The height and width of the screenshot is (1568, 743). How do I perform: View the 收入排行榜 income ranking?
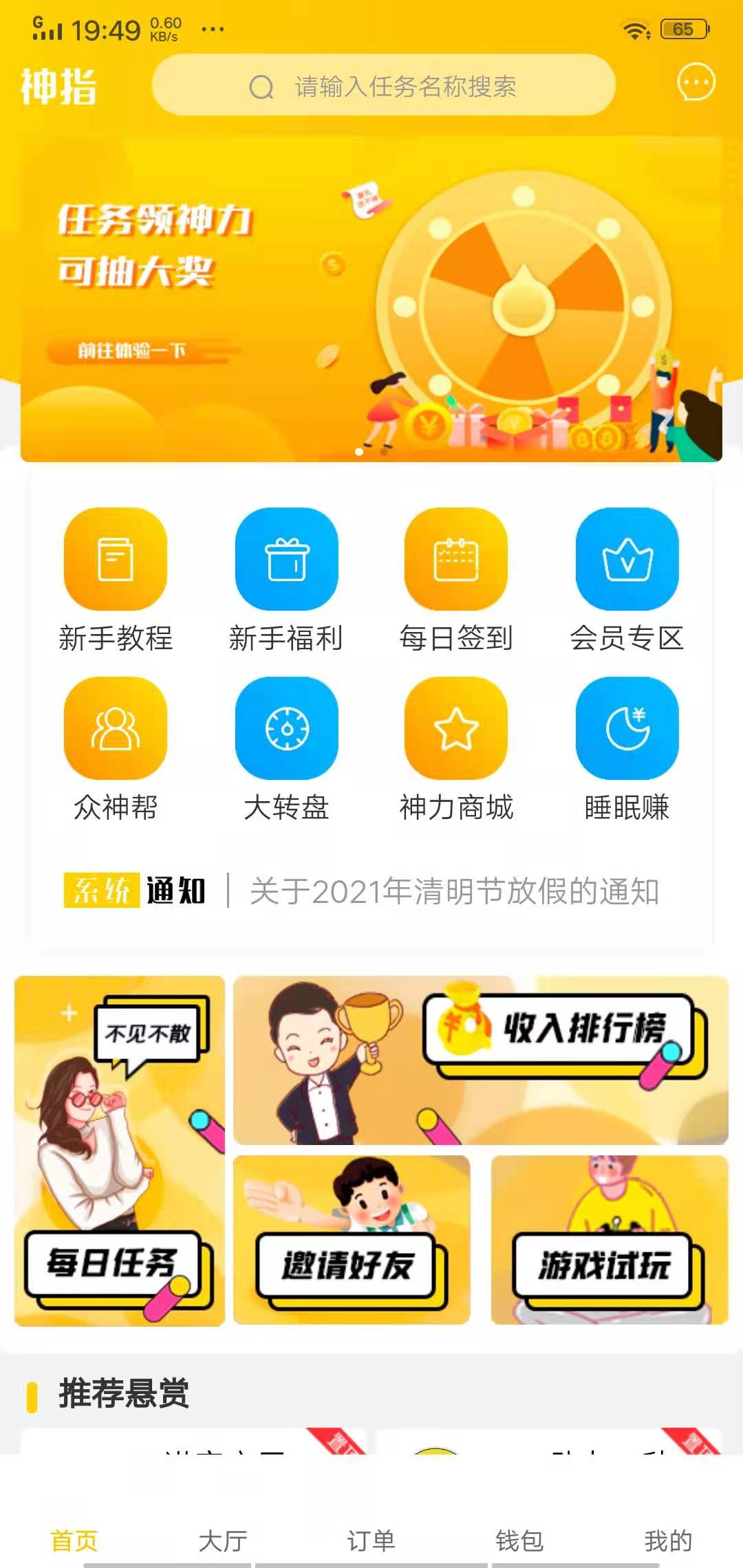[x=480, y=1060]
